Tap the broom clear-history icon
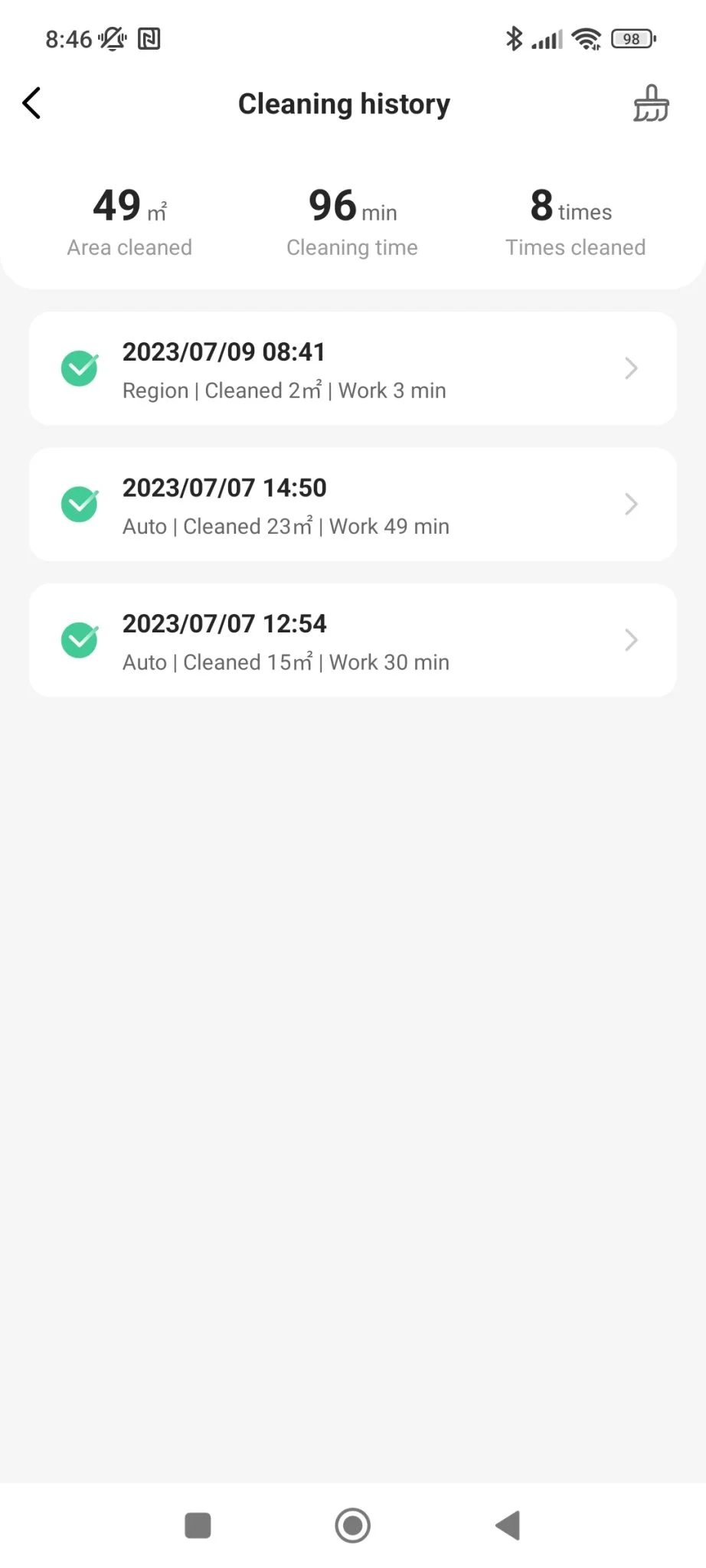Screen dimensions: 706x1568 [651, 103]
